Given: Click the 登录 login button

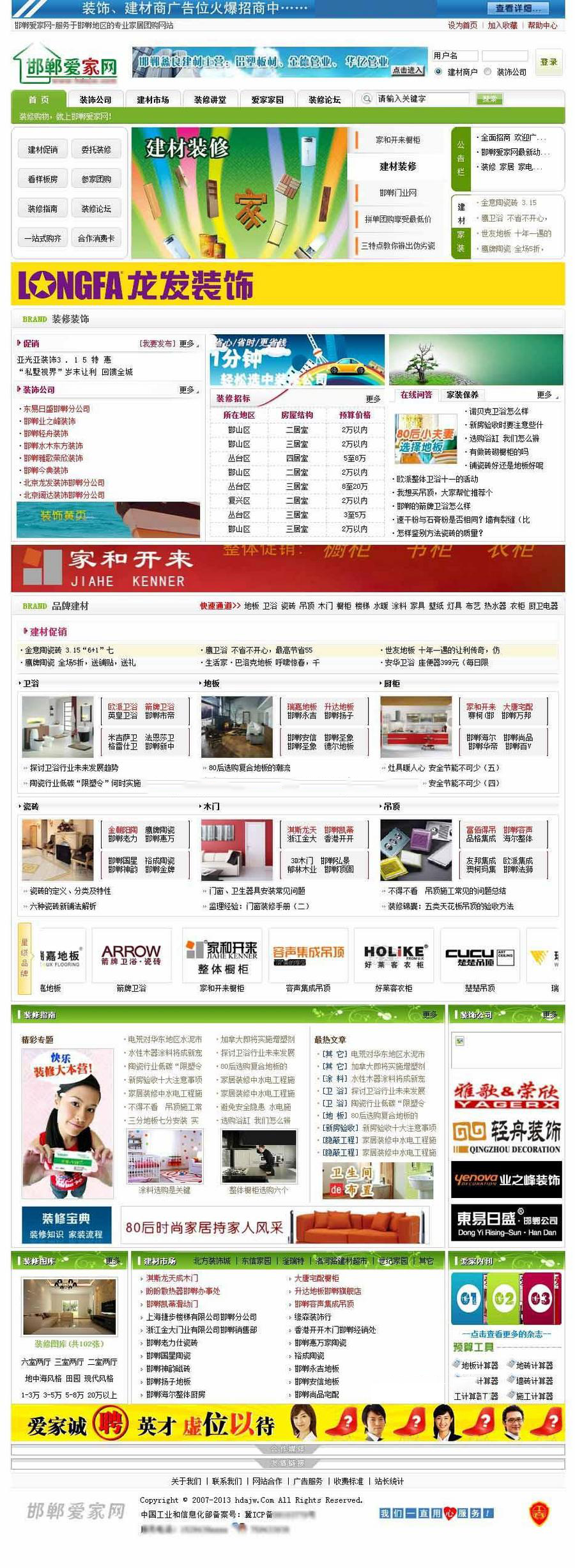Looking at the screenshot, I should 548,62.
